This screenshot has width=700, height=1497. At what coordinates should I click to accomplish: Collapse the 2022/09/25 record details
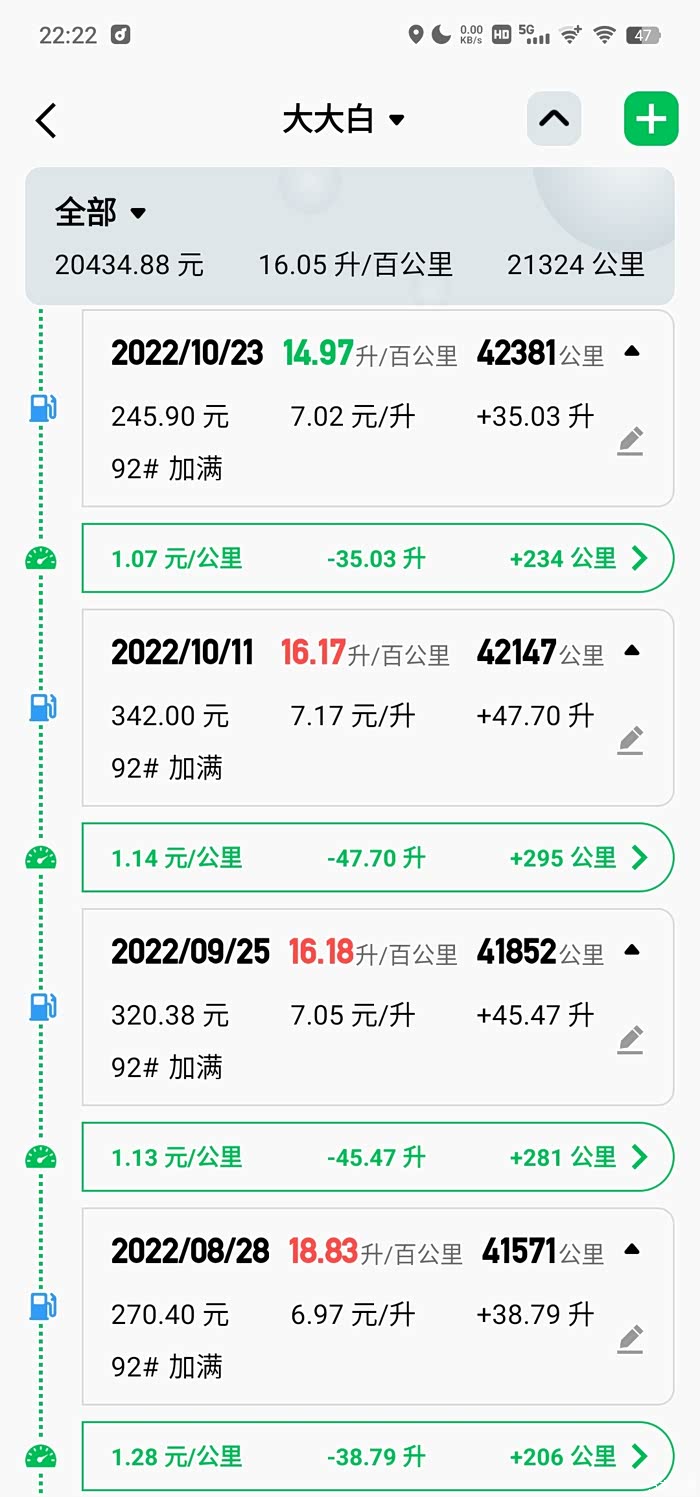(631, 950)
